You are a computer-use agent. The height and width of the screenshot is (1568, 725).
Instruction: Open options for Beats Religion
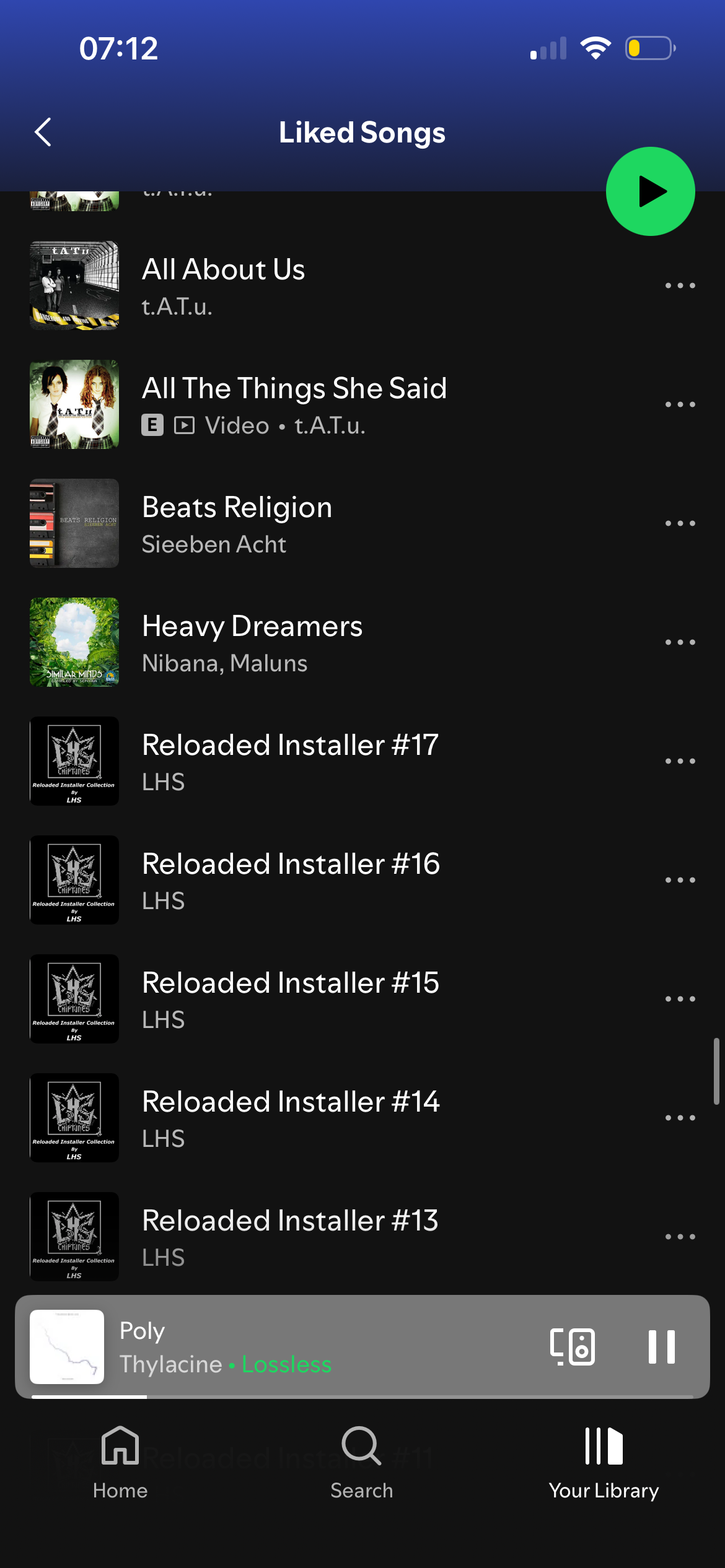[x=680, y=523]
